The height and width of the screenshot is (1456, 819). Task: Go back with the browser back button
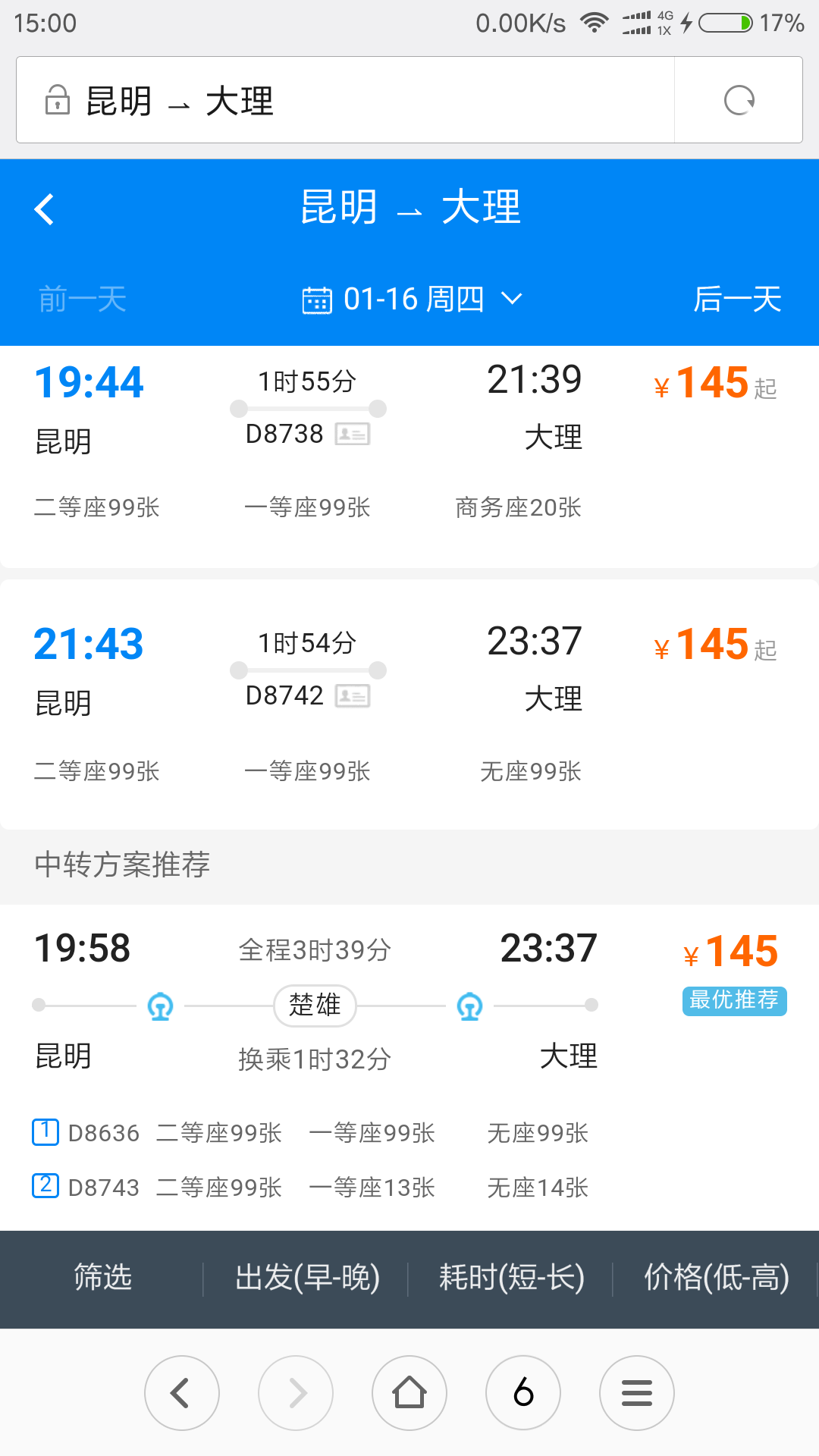click(x=182, y=1393)
